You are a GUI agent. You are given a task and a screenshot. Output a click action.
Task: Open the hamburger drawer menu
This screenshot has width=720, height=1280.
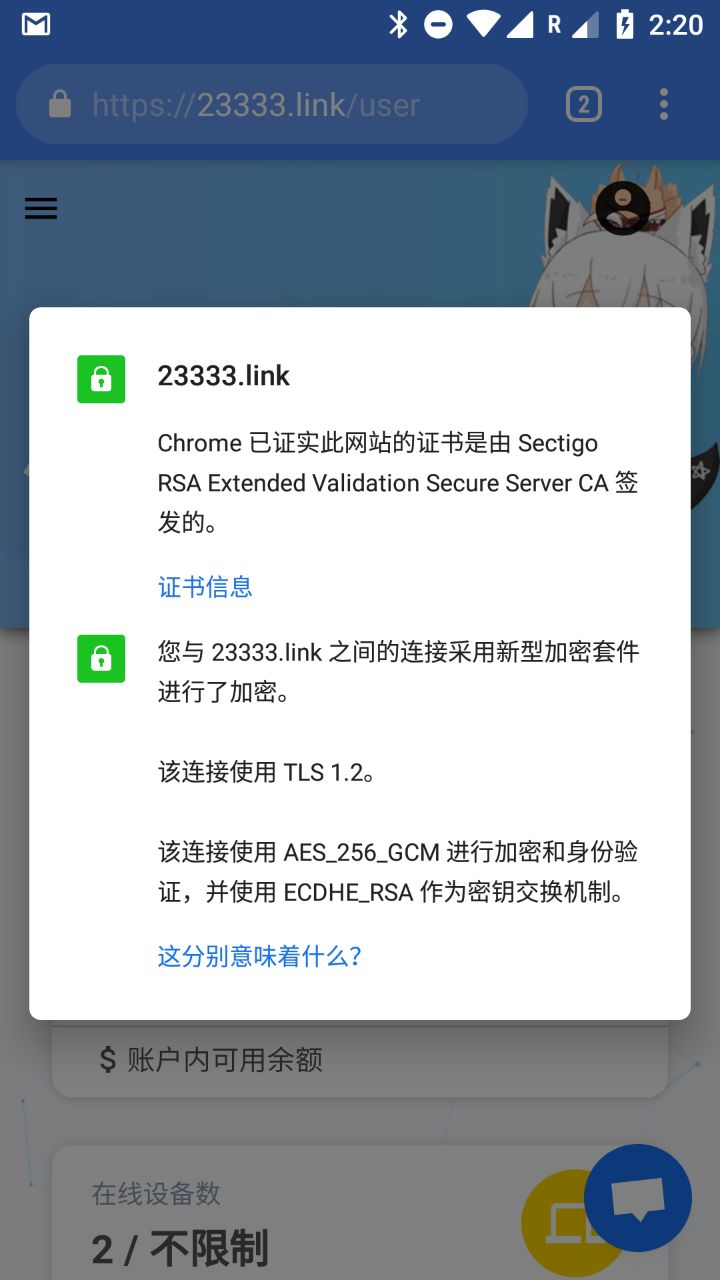(x=41, y=208)
